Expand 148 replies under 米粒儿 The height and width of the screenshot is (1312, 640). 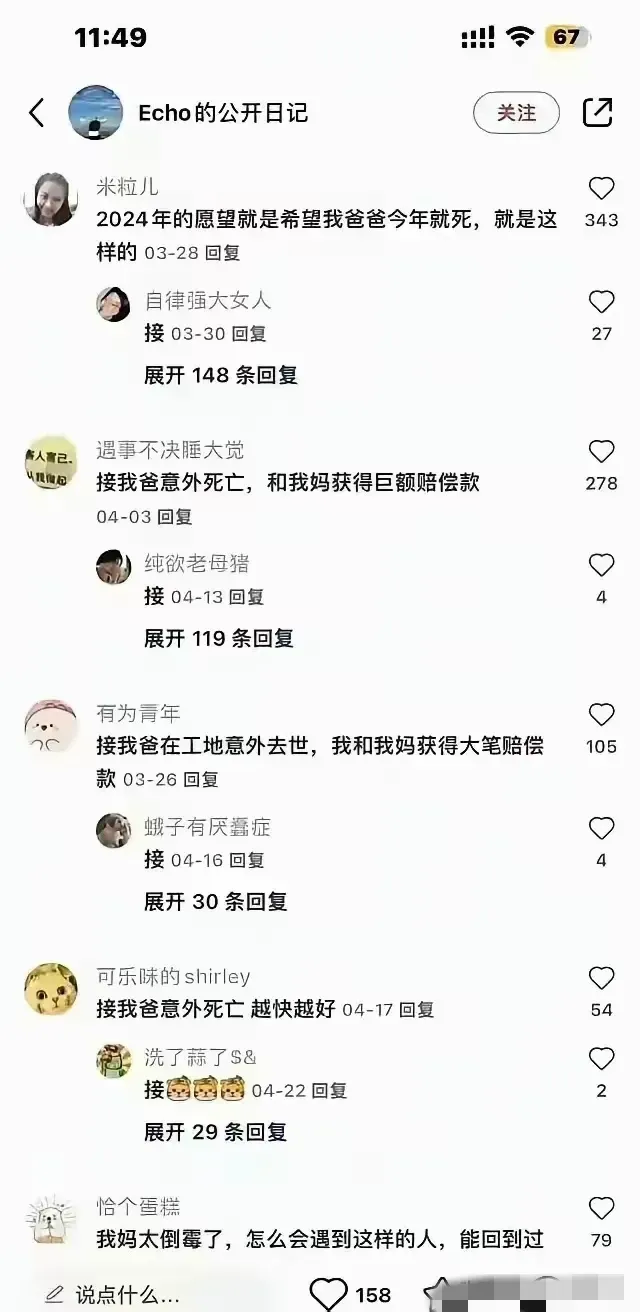(220, 375)
